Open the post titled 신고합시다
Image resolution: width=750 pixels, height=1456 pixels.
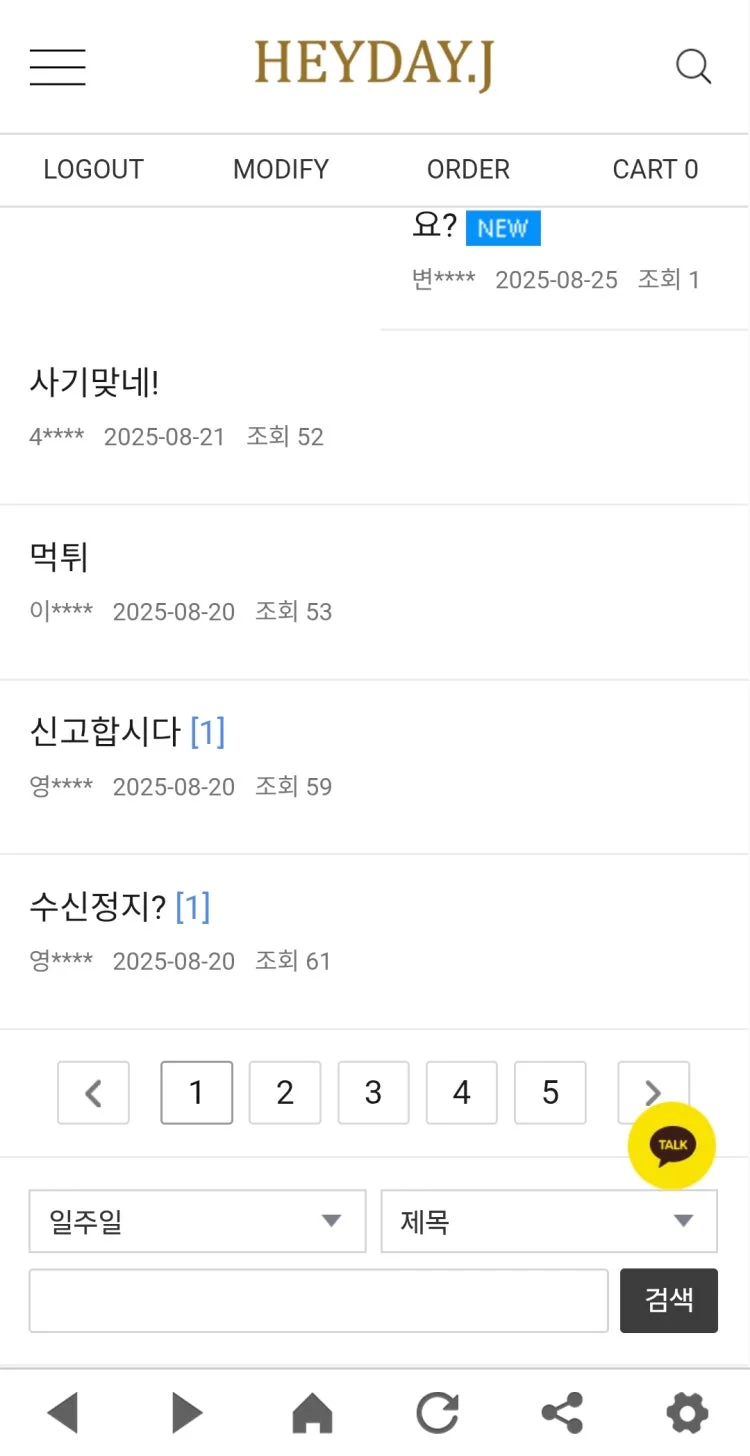point(105,732)
